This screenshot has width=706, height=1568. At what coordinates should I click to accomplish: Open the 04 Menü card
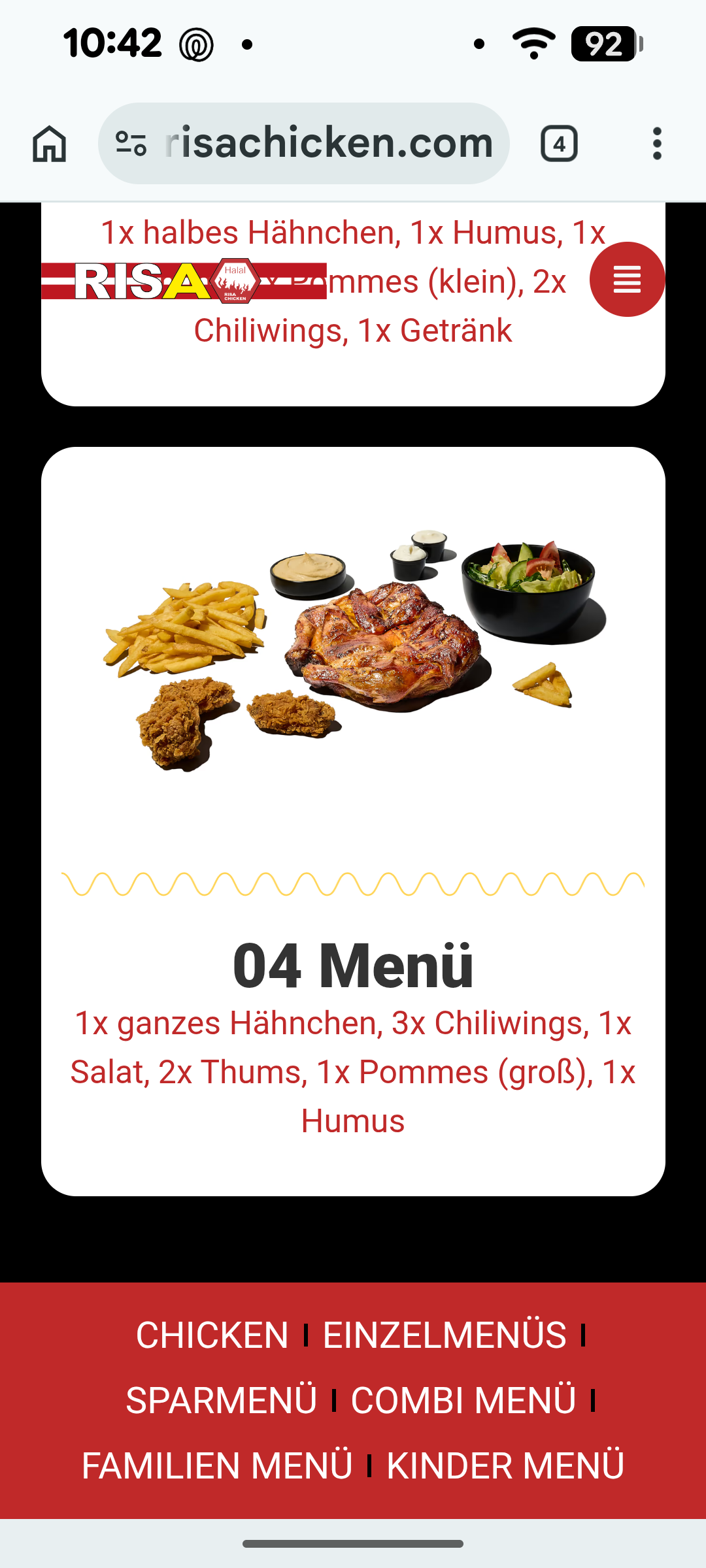click(x=353, y=821)
